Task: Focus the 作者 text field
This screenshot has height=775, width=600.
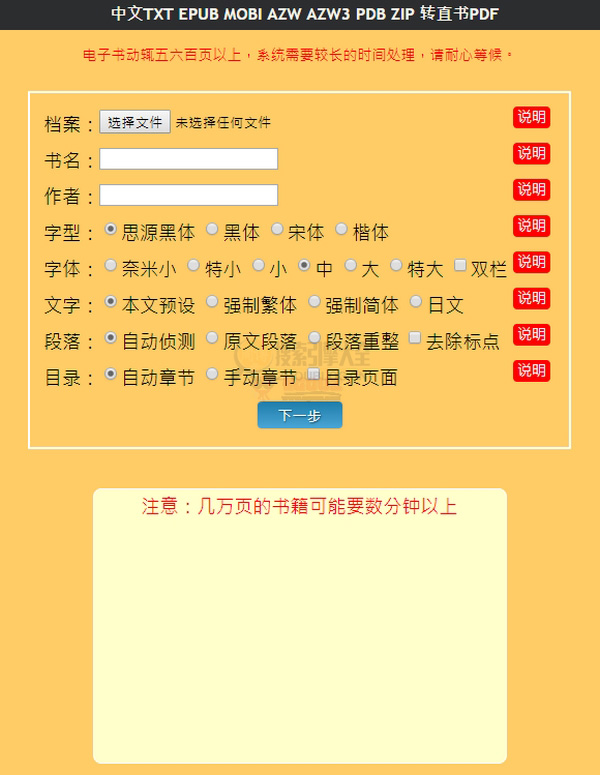Action: pyautogui.click(x=188, y=195)
